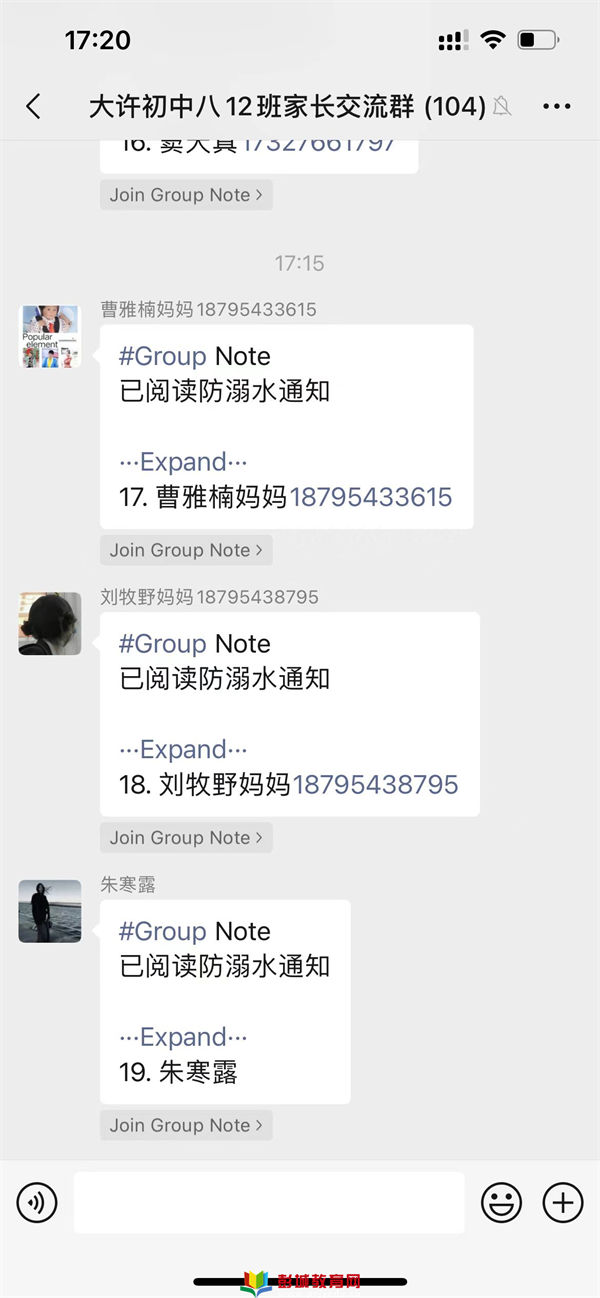Expand the group note from 曹雅楠妈妈
This screenshot has height=1298, width=600.
tap(183, 462)
